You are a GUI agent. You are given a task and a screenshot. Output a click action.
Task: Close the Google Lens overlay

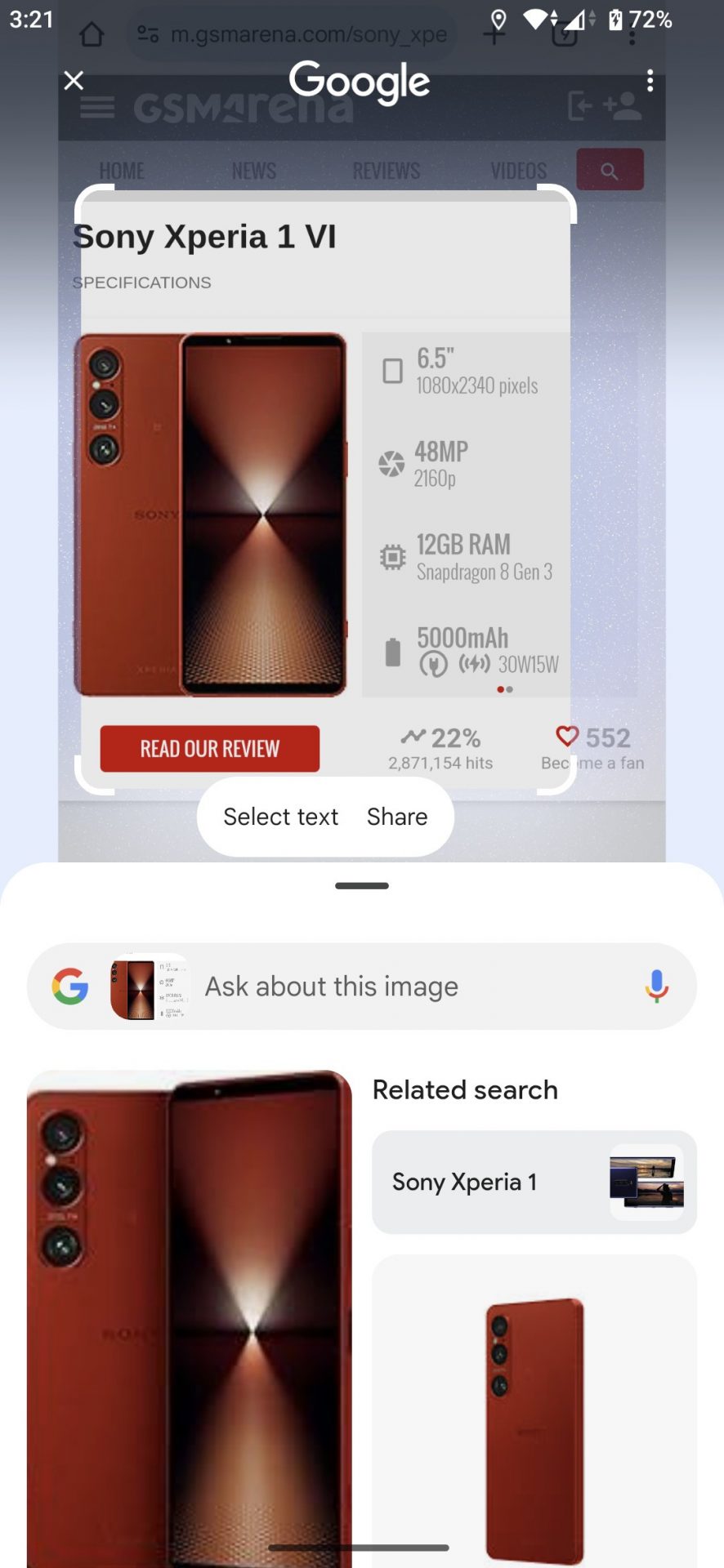74,80
